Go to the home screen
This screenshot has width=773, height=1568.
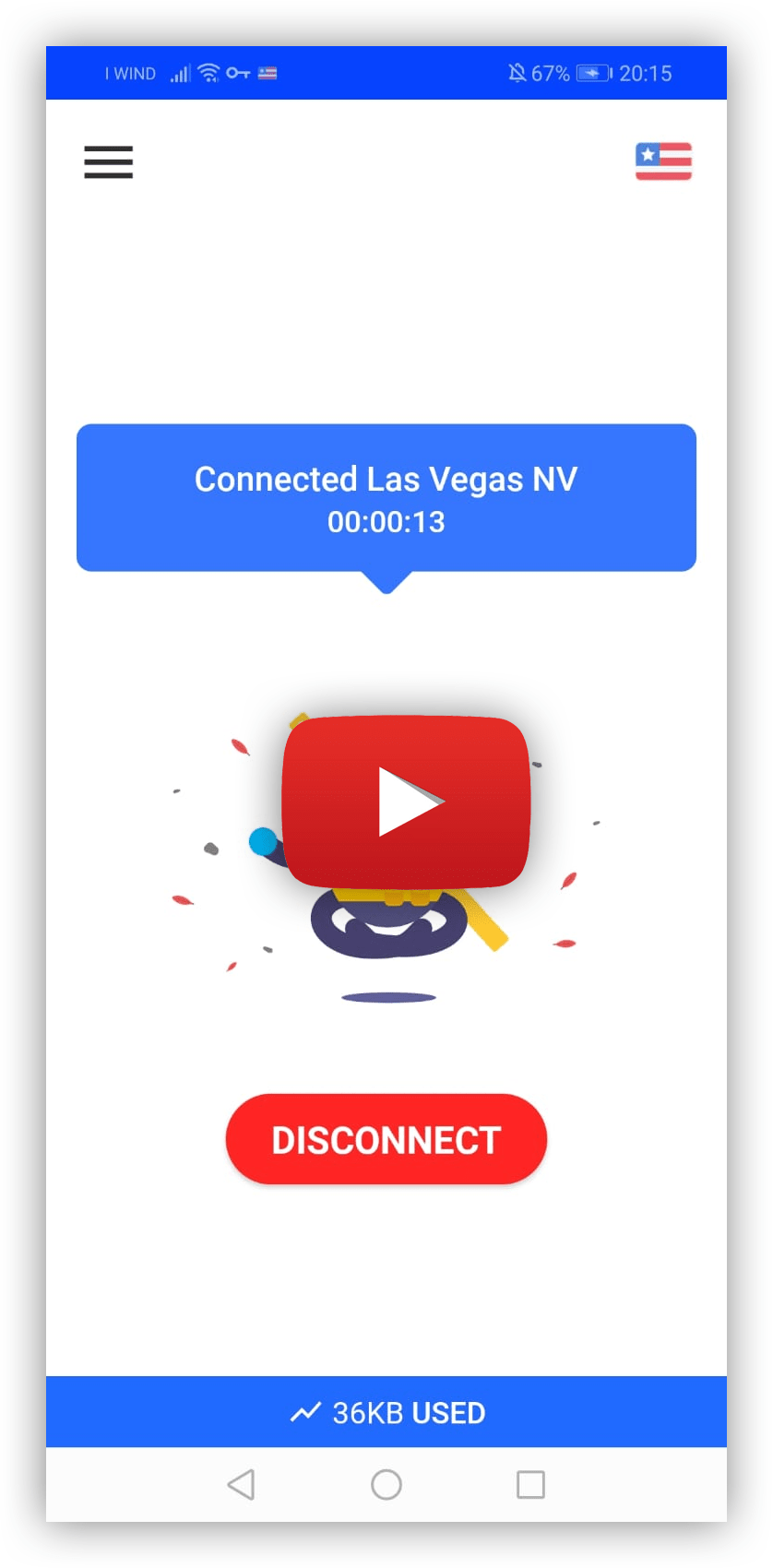click(x=386, y=1485)
